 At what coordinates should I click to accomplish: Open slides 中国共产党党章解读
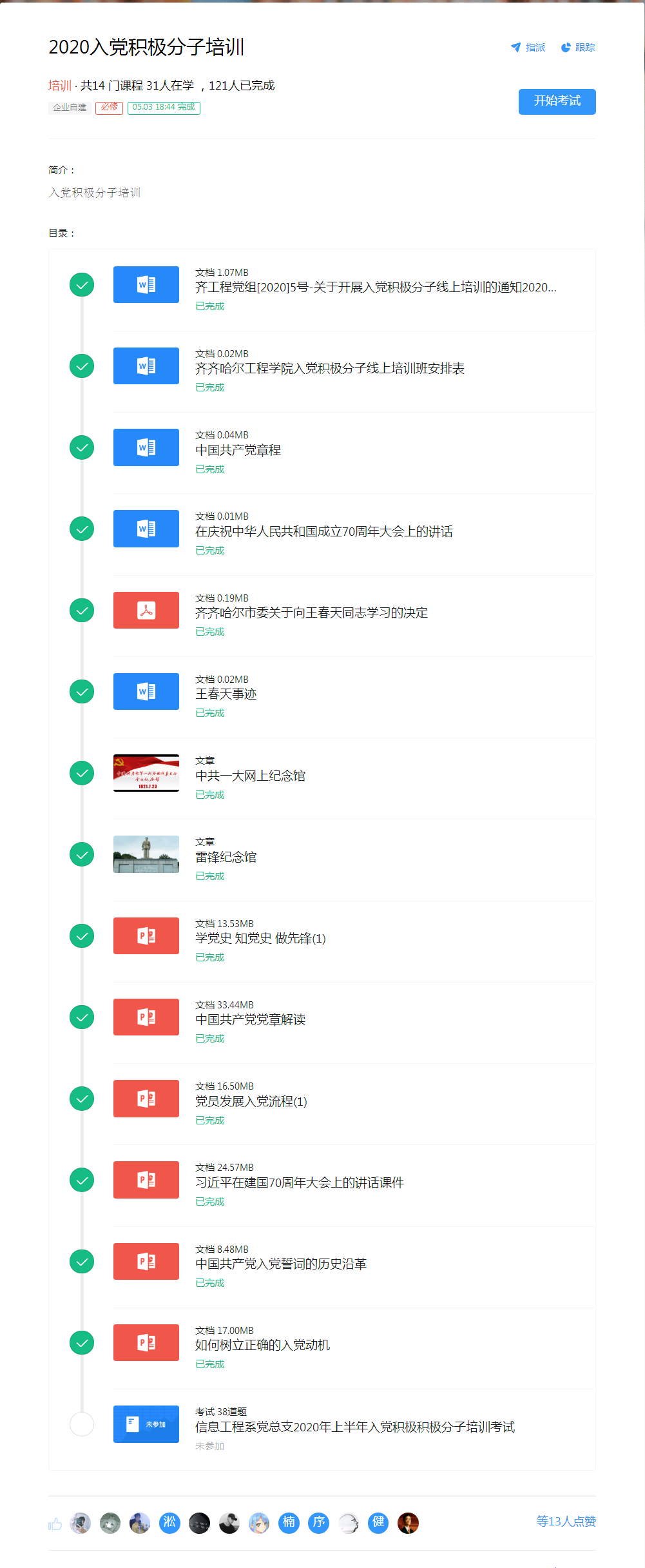pos(250,1019)
